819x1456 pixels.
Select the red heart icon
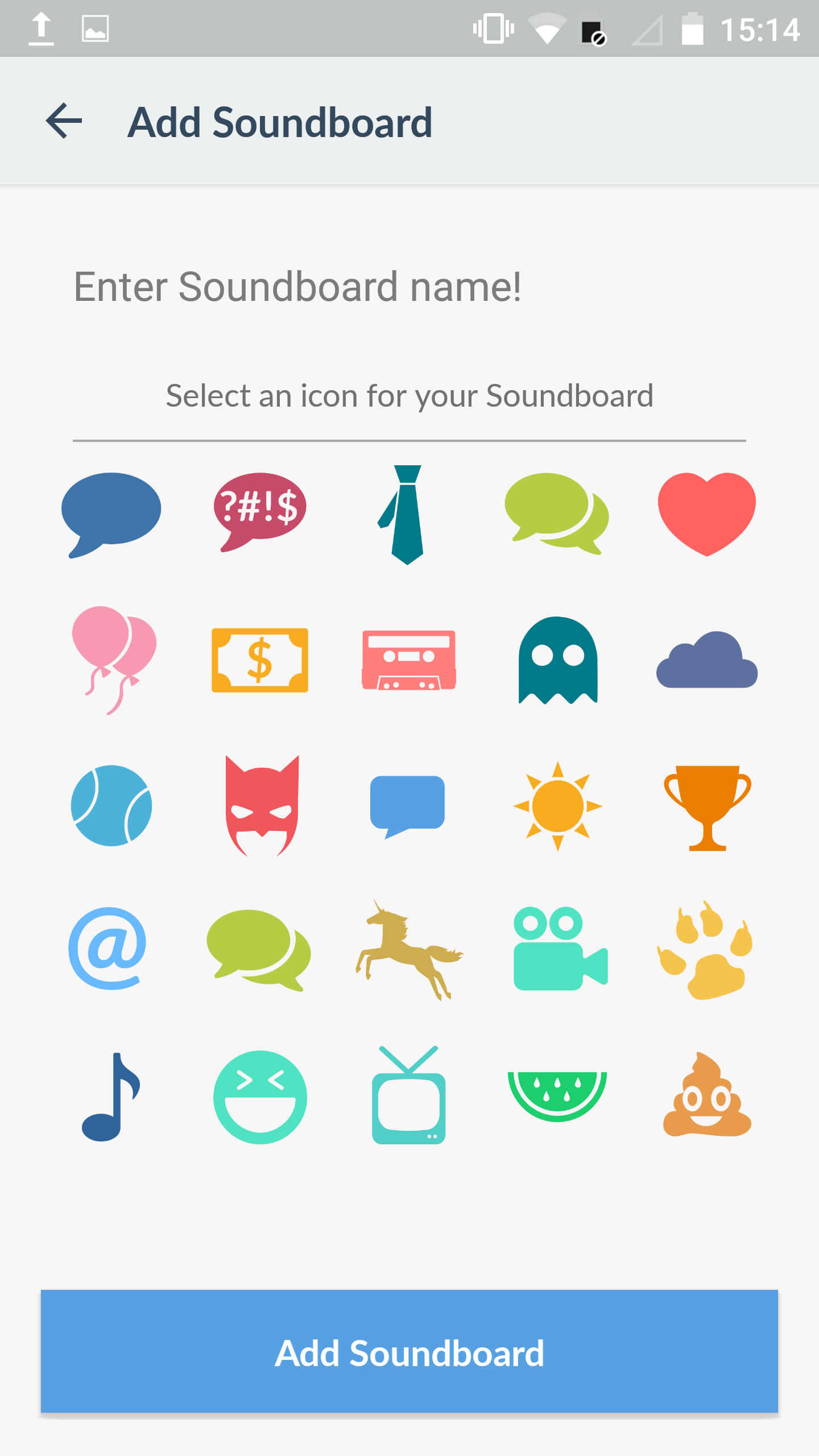707,514
